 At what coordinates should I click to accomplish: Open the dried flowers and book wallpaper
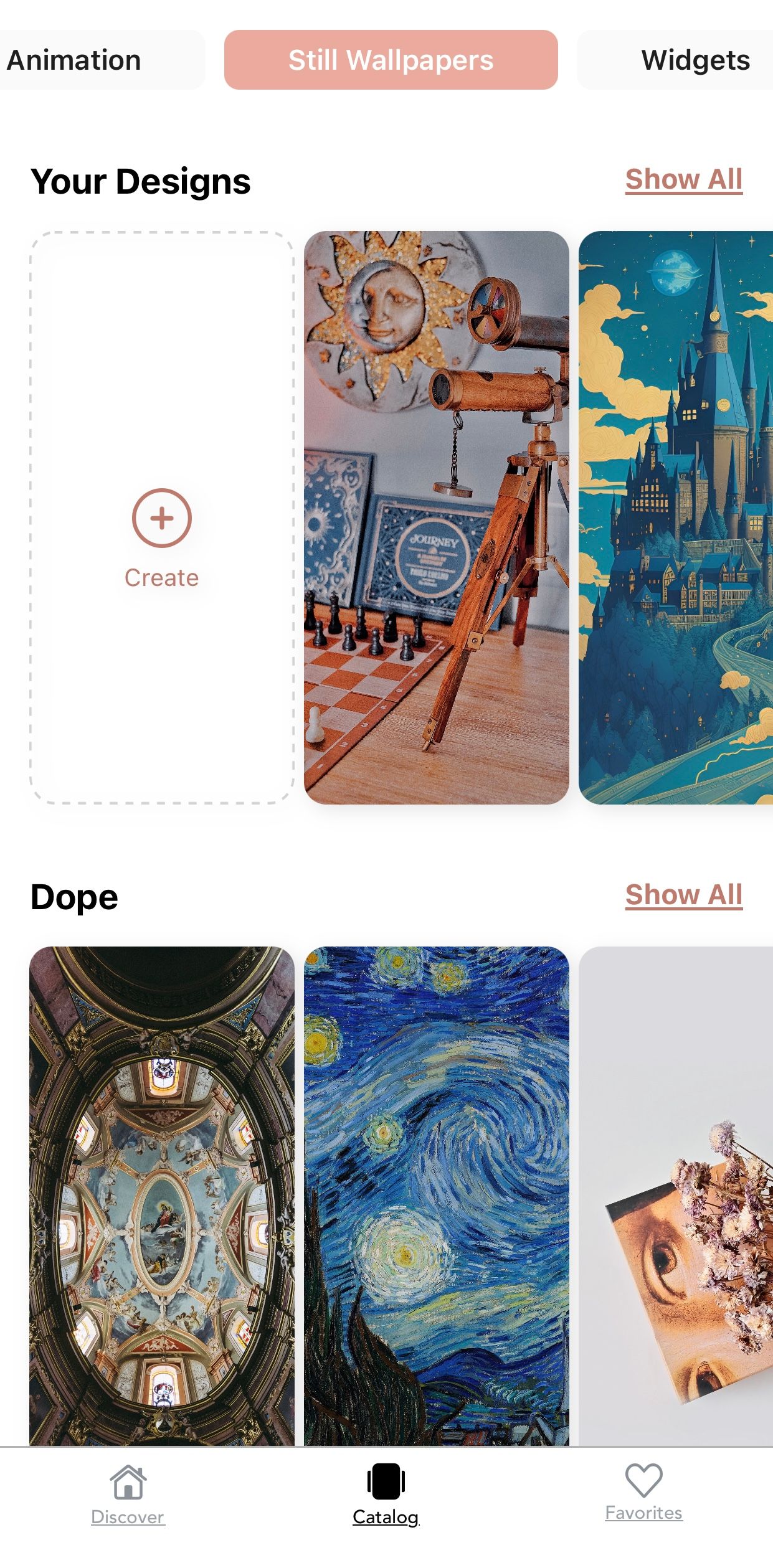tap(675, 1196)
